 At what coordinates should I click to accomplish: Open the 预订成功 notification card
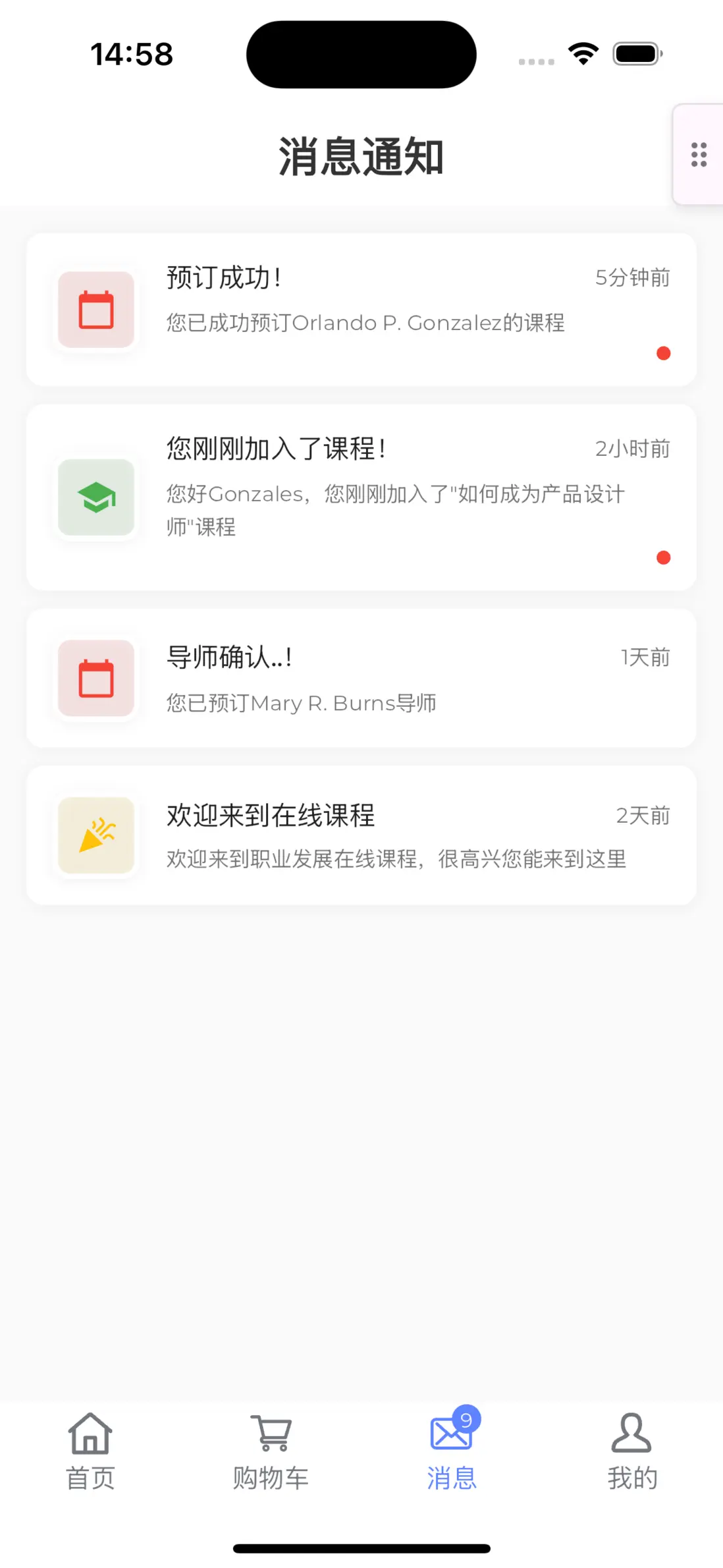361,310
